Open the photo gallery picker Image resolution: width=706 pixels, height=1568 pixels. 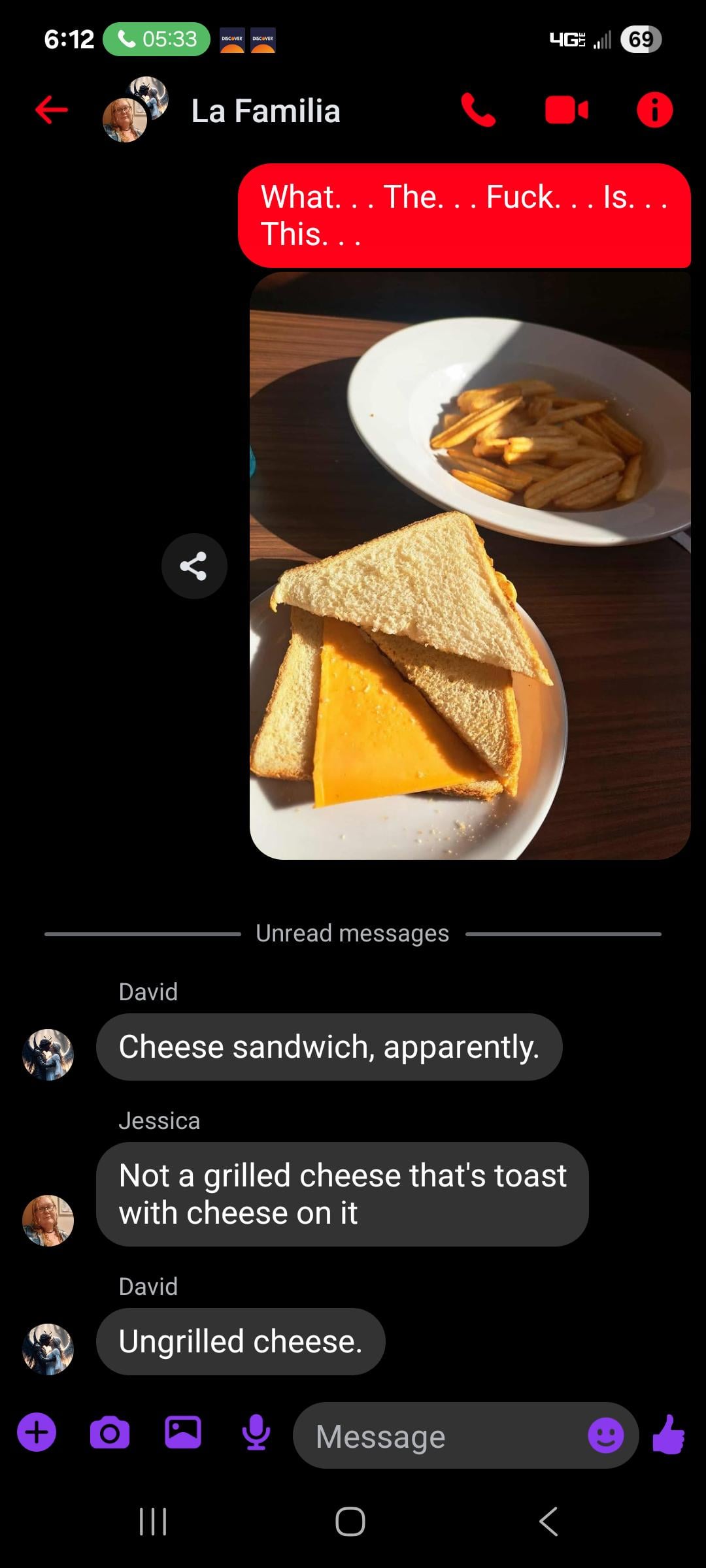pyautogui.click(x=183, y=1433)
